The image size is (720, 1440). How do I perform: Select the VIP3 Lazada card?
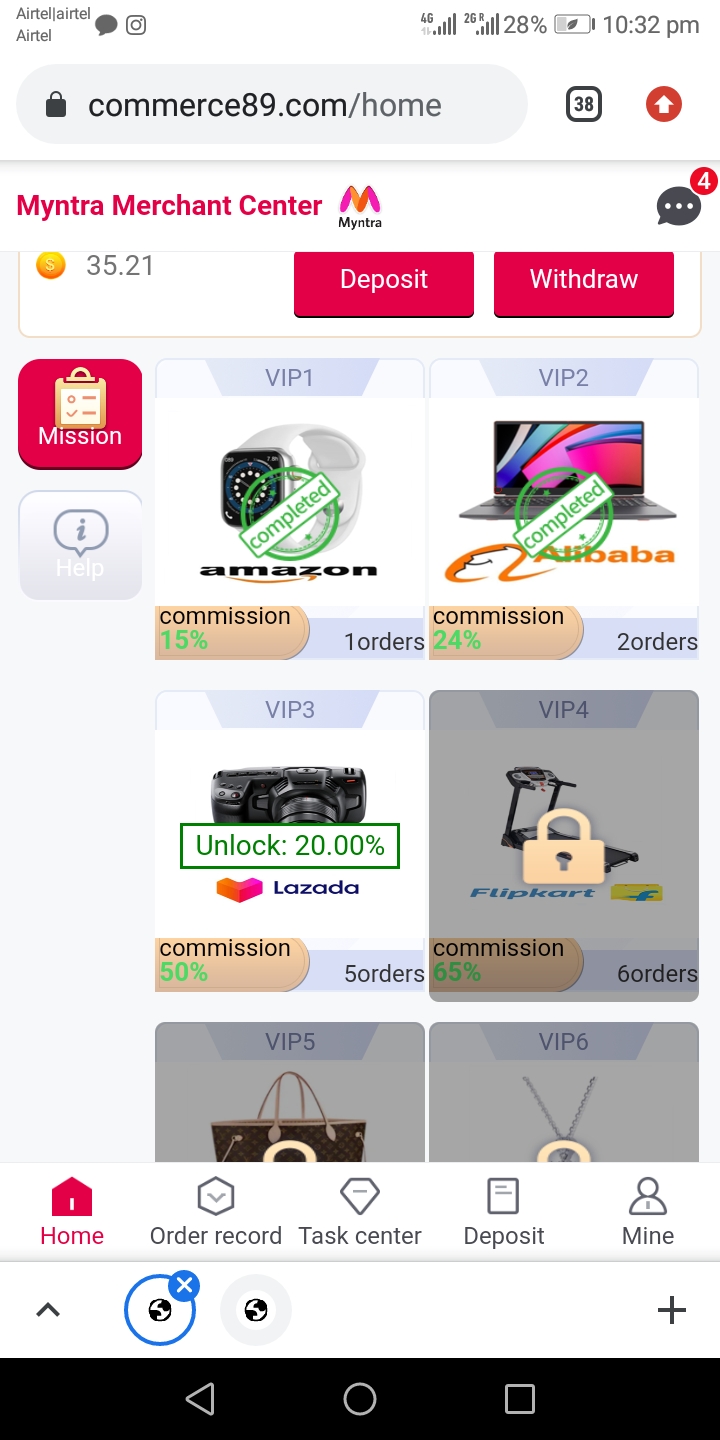(290, 842)
